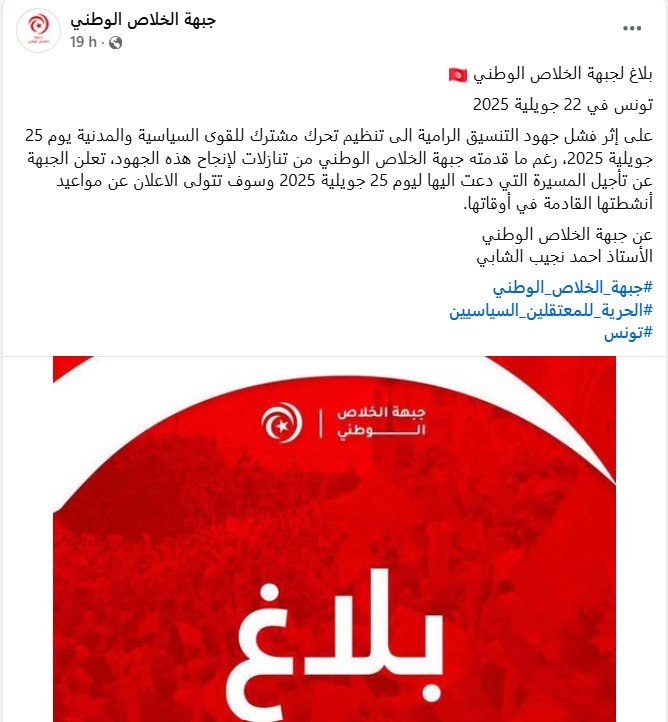This screenshot has width=668, height=722.
Task: Open hashtag #الحرية_للمعتقلين_السياسيين
Action: pos(550,310)
